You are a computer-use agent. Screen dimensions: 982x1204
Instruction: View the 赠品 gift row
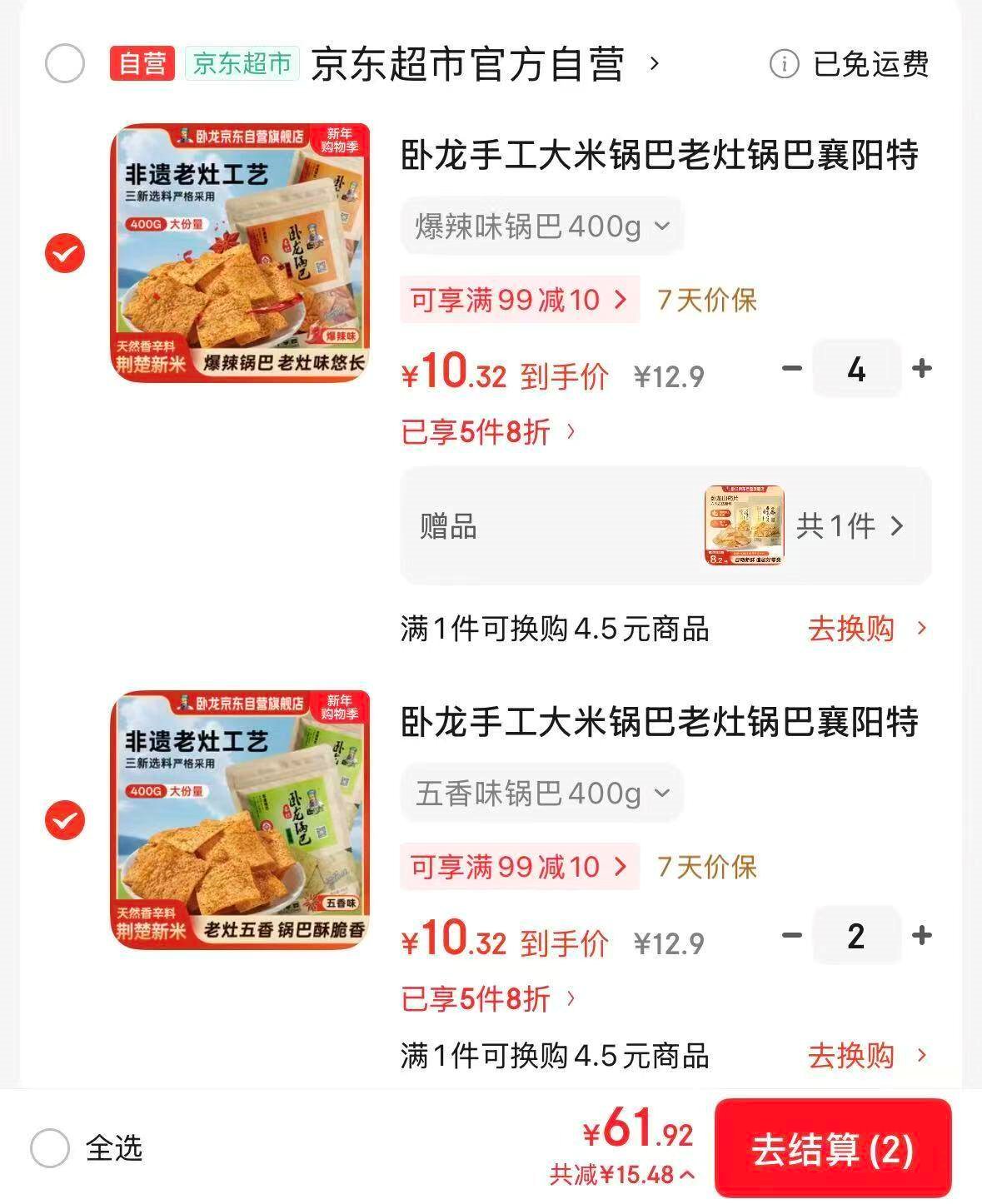pos(665,526)
